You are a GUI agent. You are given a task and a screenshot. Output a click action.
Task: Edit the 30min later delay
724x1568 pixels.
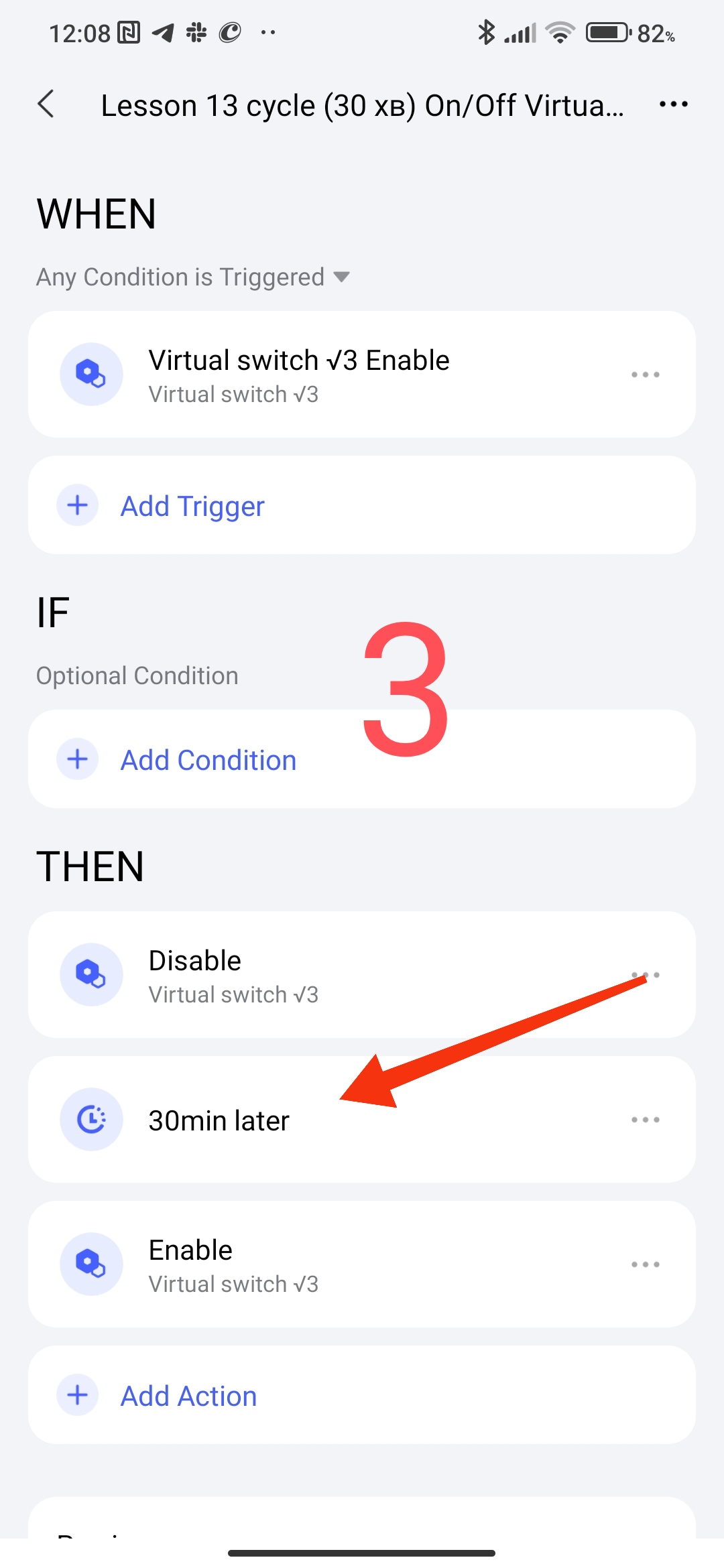[x=219, y=1120]
